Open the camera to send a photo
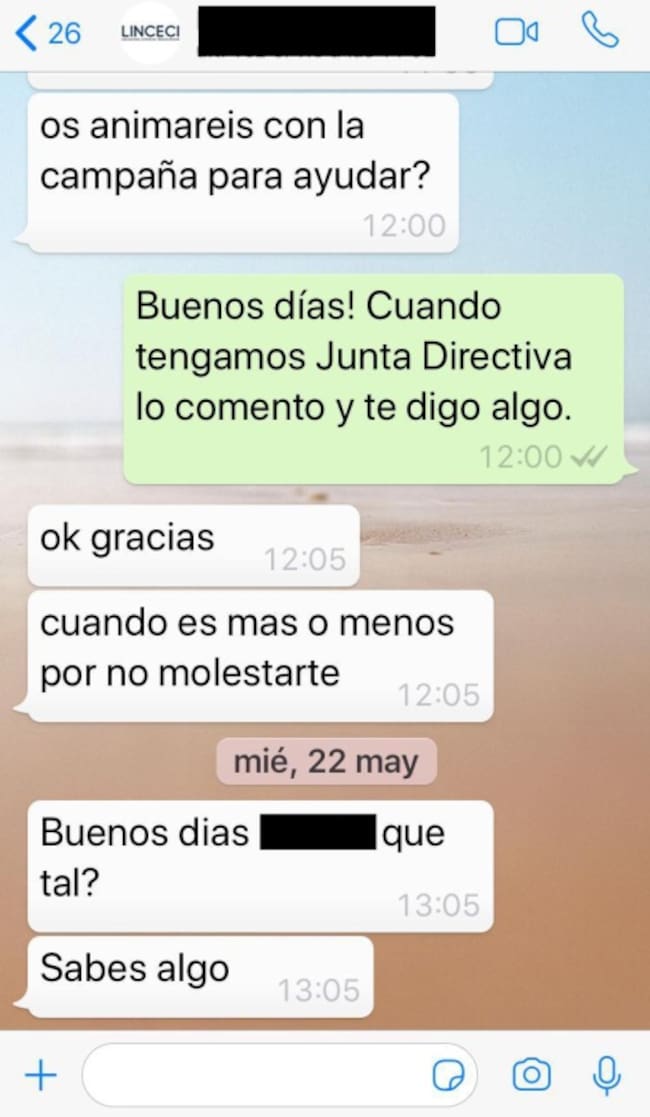The height and width of the screenshot is (1117, 650). (530, 1075)
